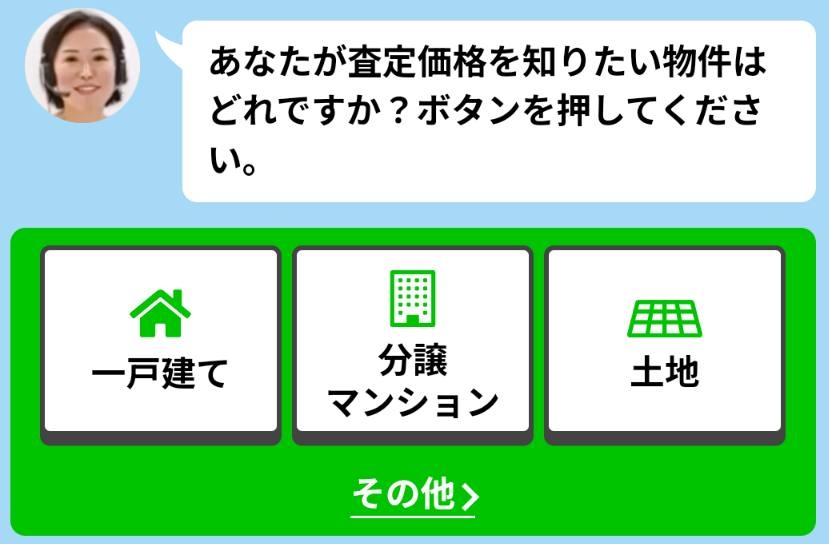Open the その他 link

tap(413, 496)
